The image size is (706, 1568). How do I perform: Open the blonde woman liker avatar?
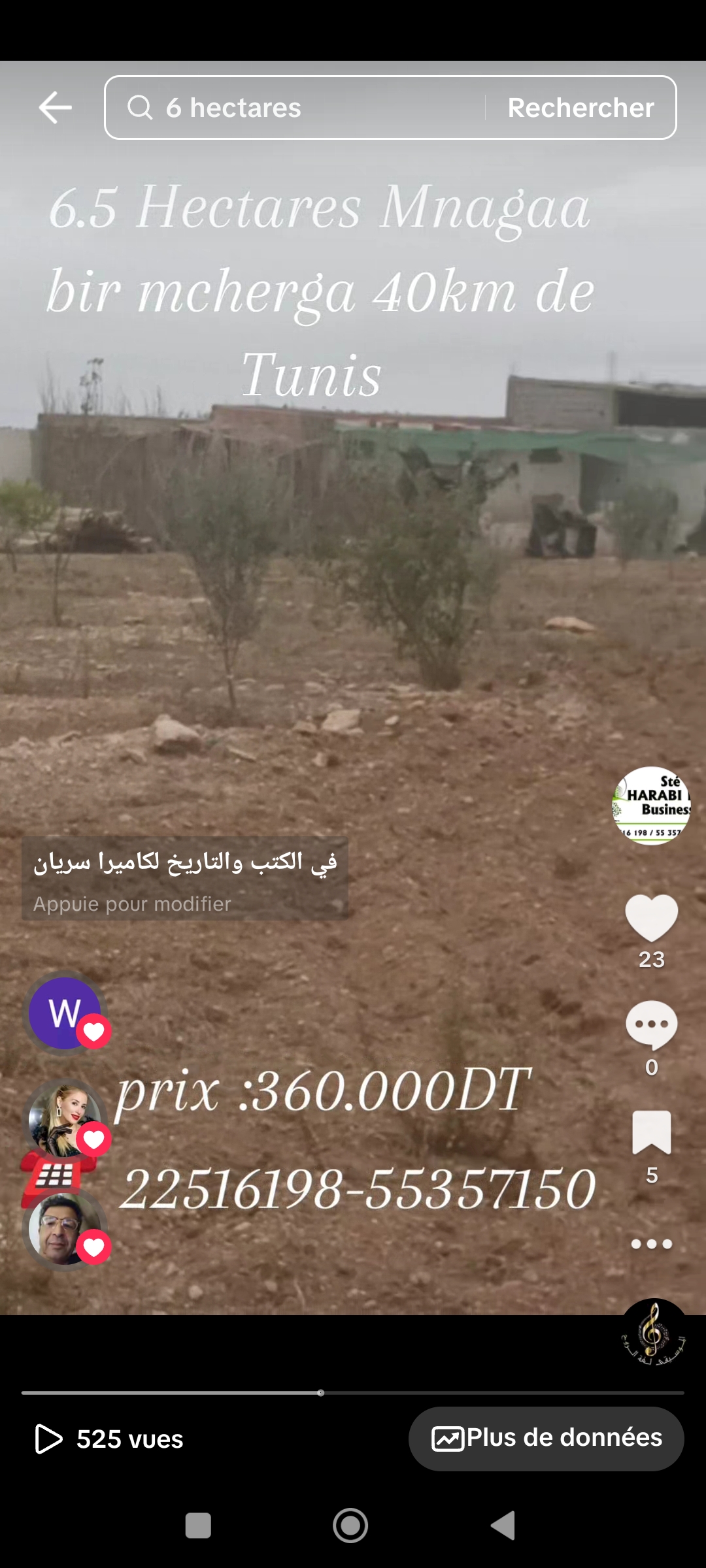64,1120
